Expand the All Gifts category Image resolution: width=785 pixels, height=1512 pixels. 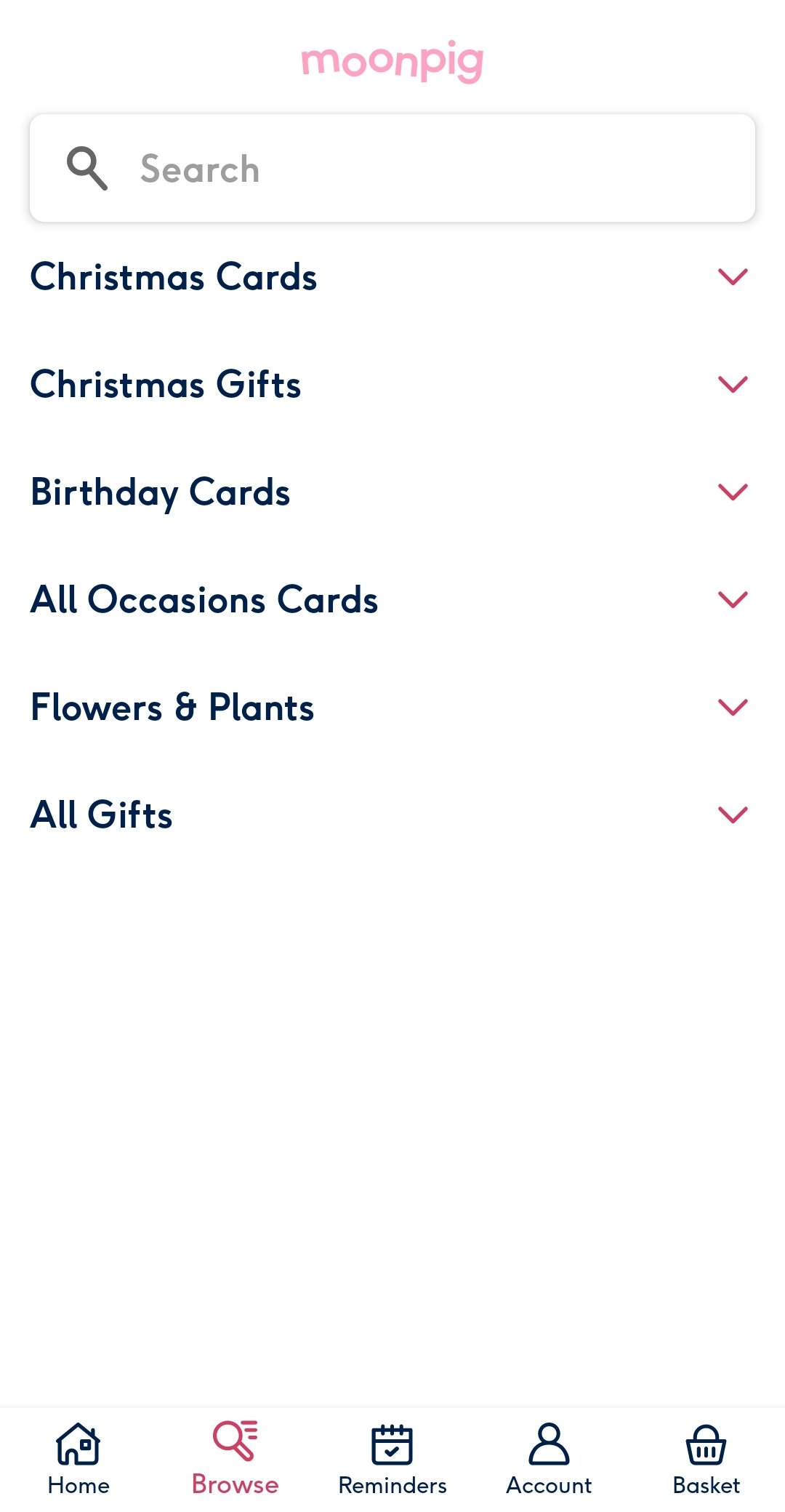pyautogui.click(x=392, y=815)
